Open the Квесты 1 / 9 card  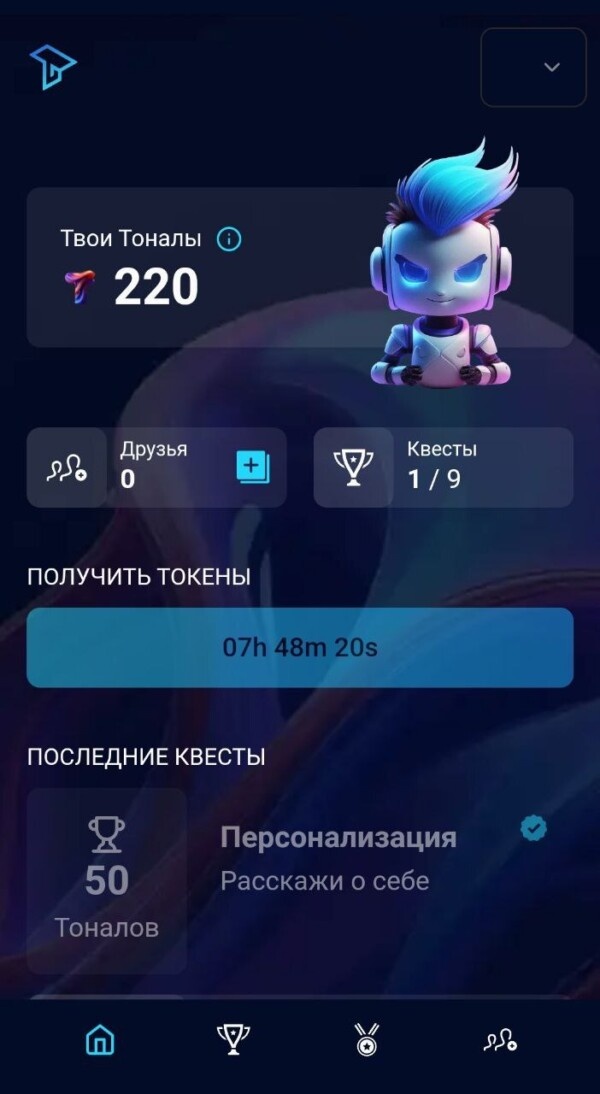point(443,467)
